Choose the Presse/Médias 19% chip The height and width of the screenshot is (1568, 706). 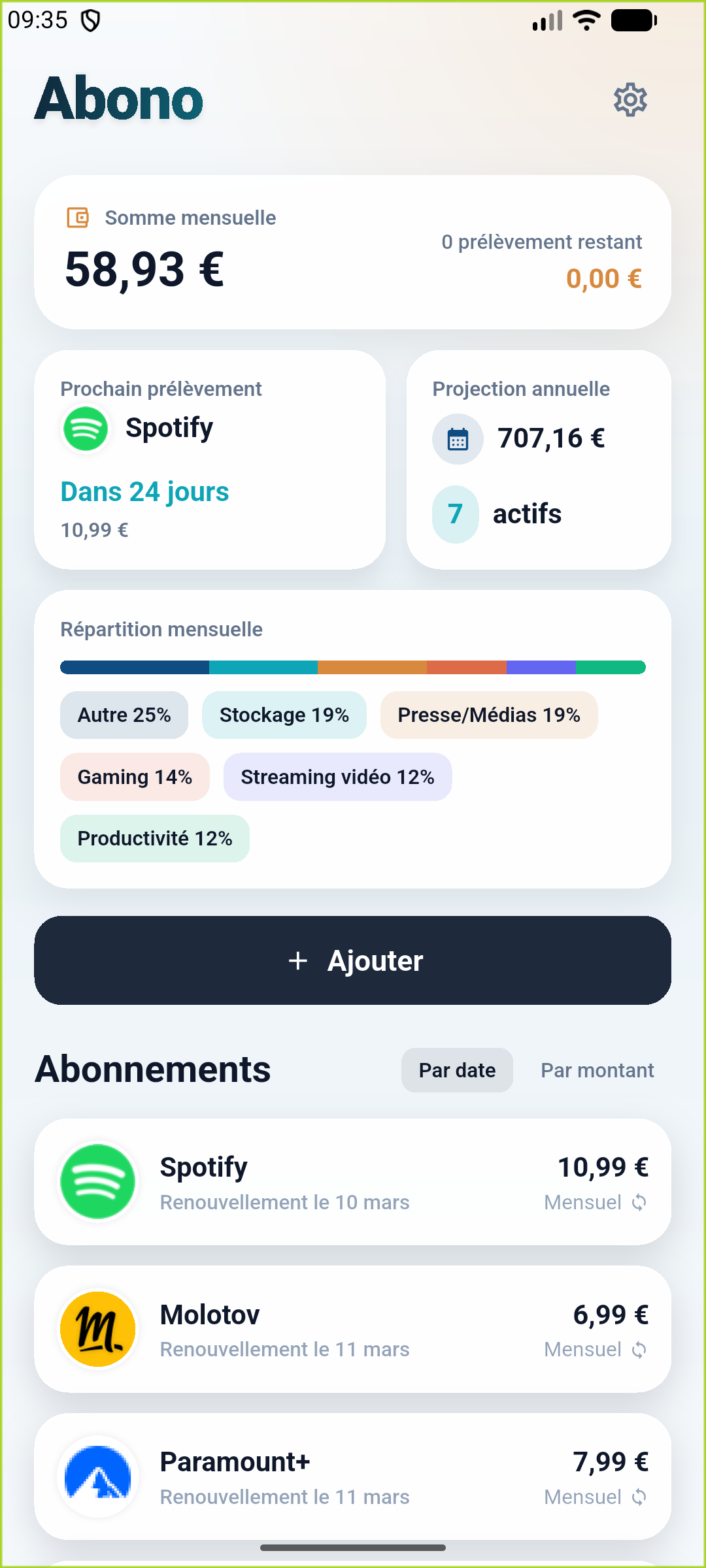pos(489,715)
